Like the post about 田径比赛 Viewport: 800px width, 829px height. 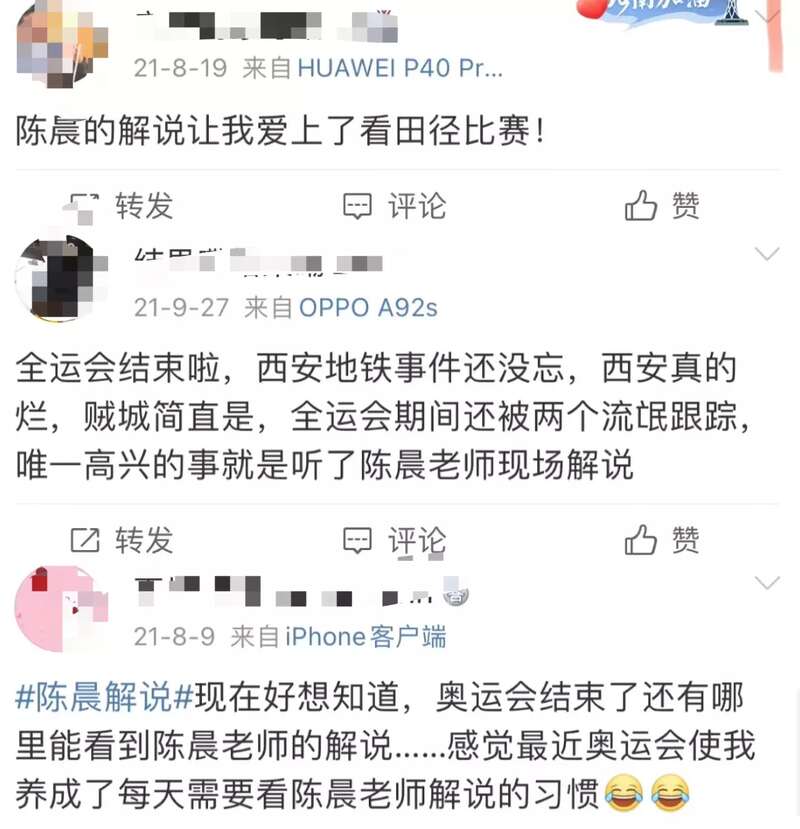662,207
